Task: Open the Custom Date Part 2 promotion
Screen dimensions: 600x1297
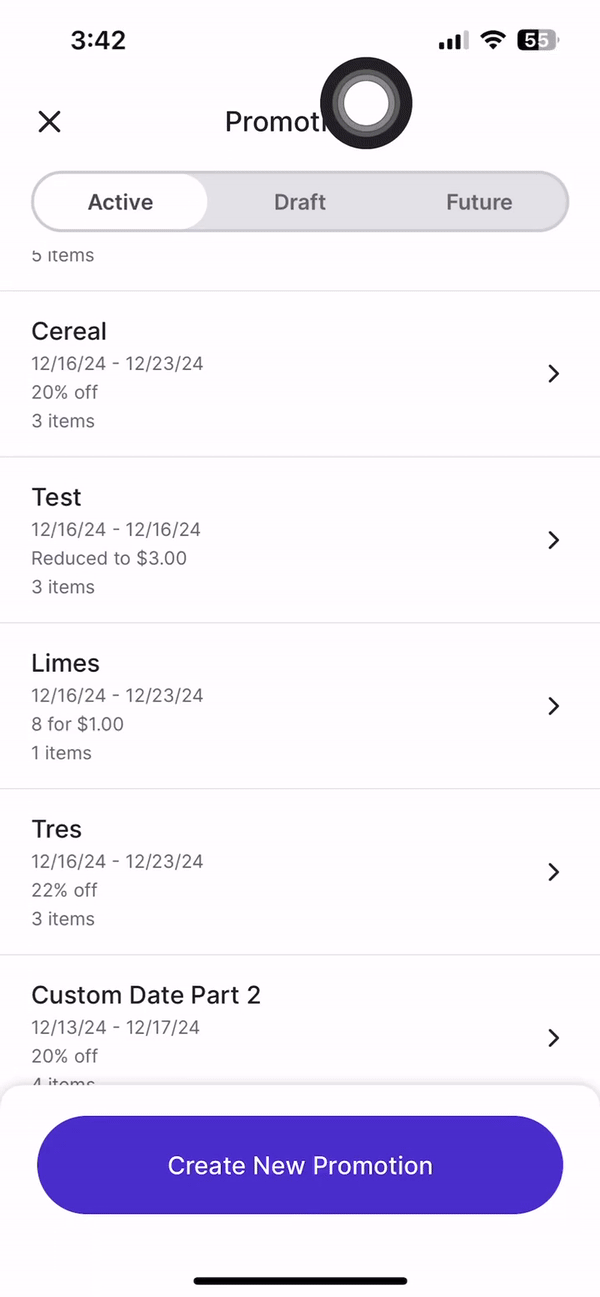Action: click(300, 1021)
